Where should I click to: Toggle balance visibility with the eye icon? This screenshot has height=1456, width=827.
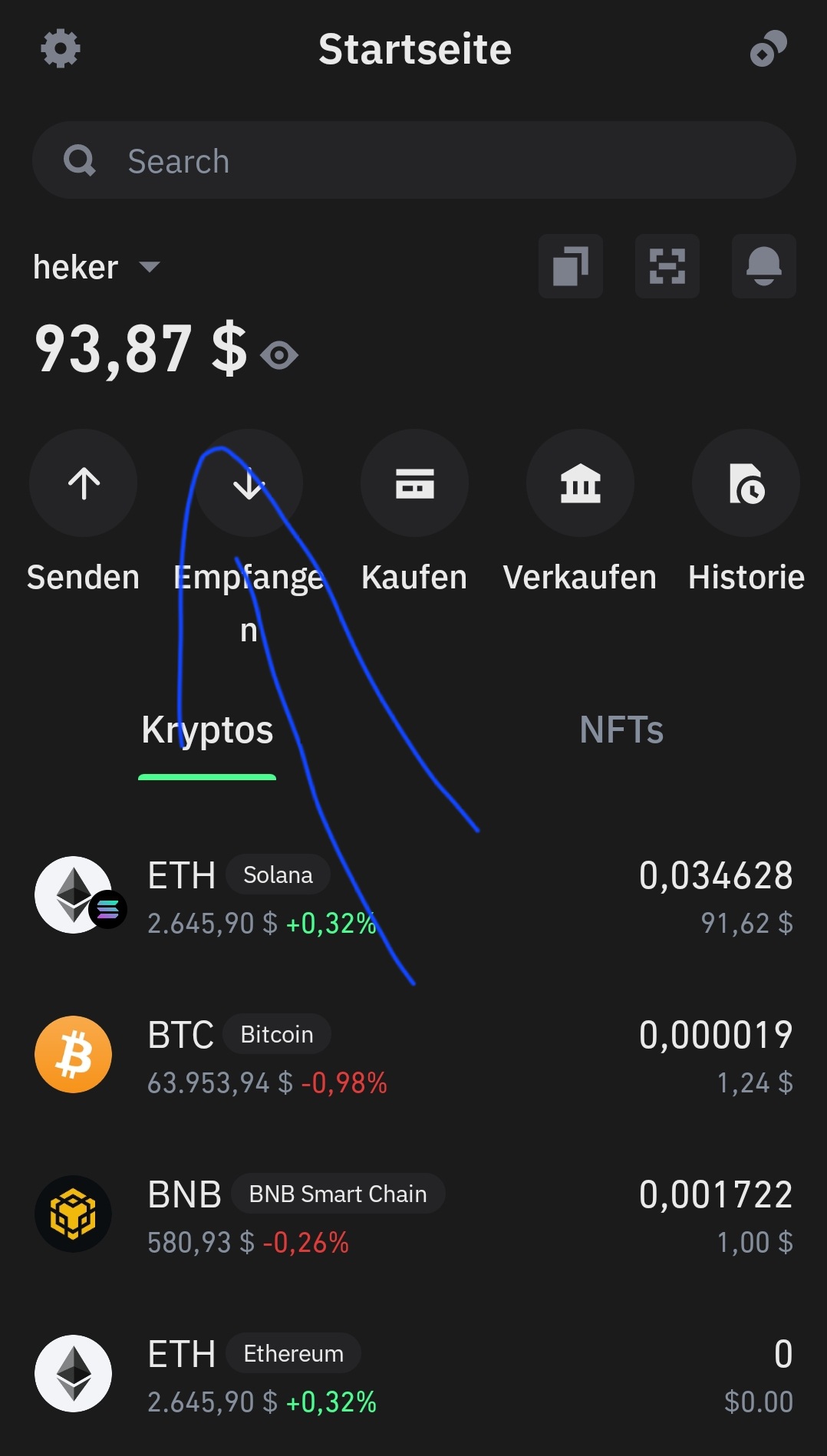point(279,354)
